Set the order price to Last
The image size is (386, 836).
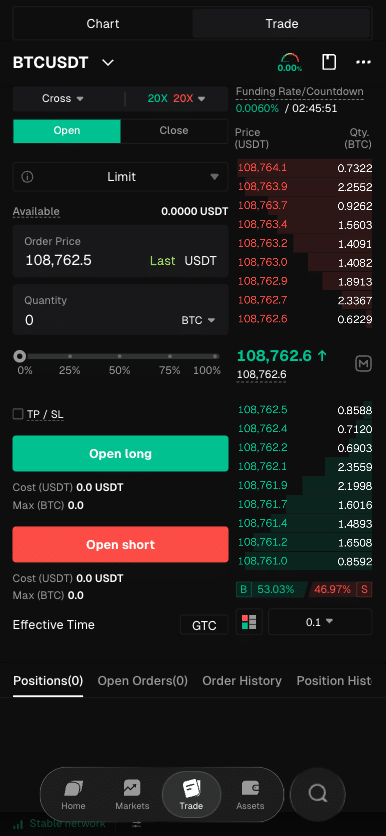[x=162, y=261]
